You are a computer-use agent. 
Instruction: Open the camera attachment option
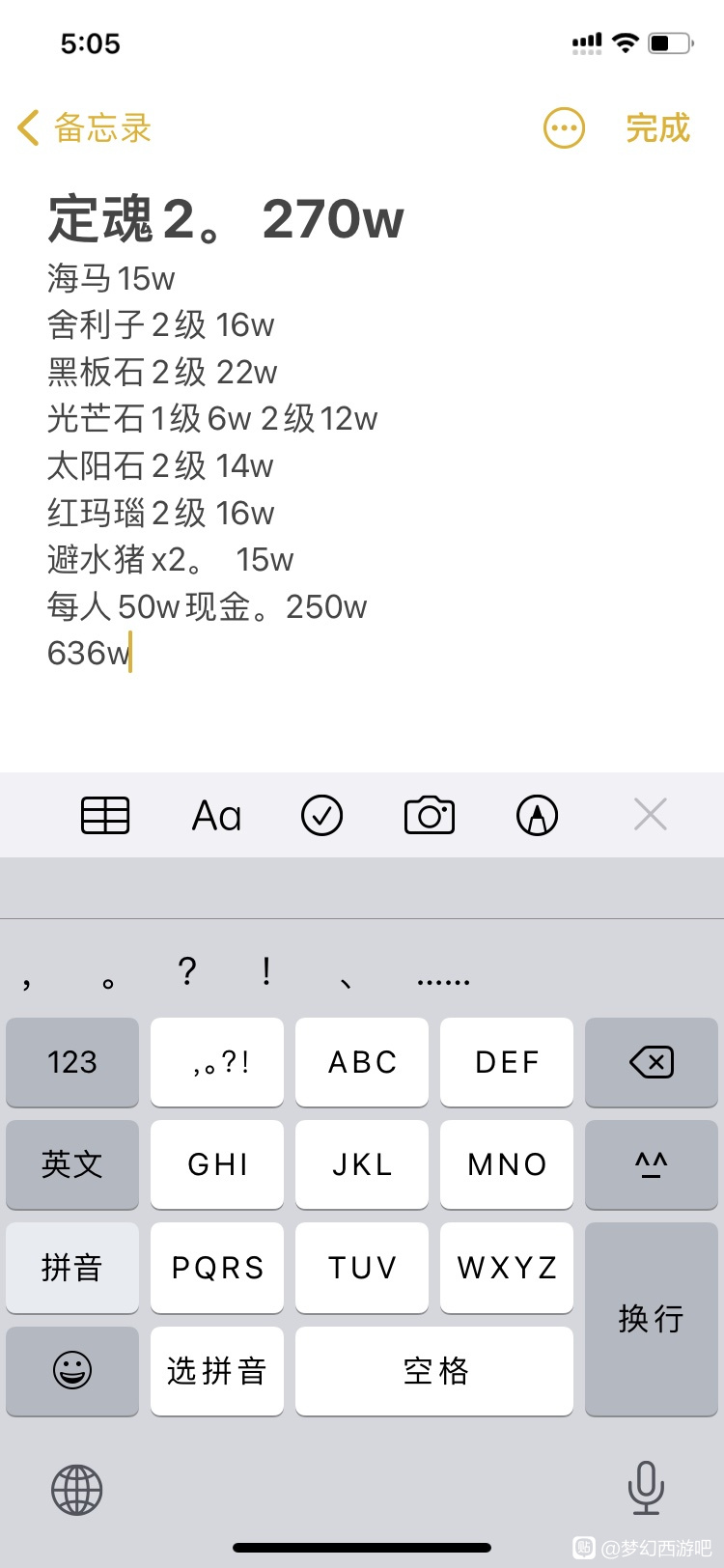[430, 816]
